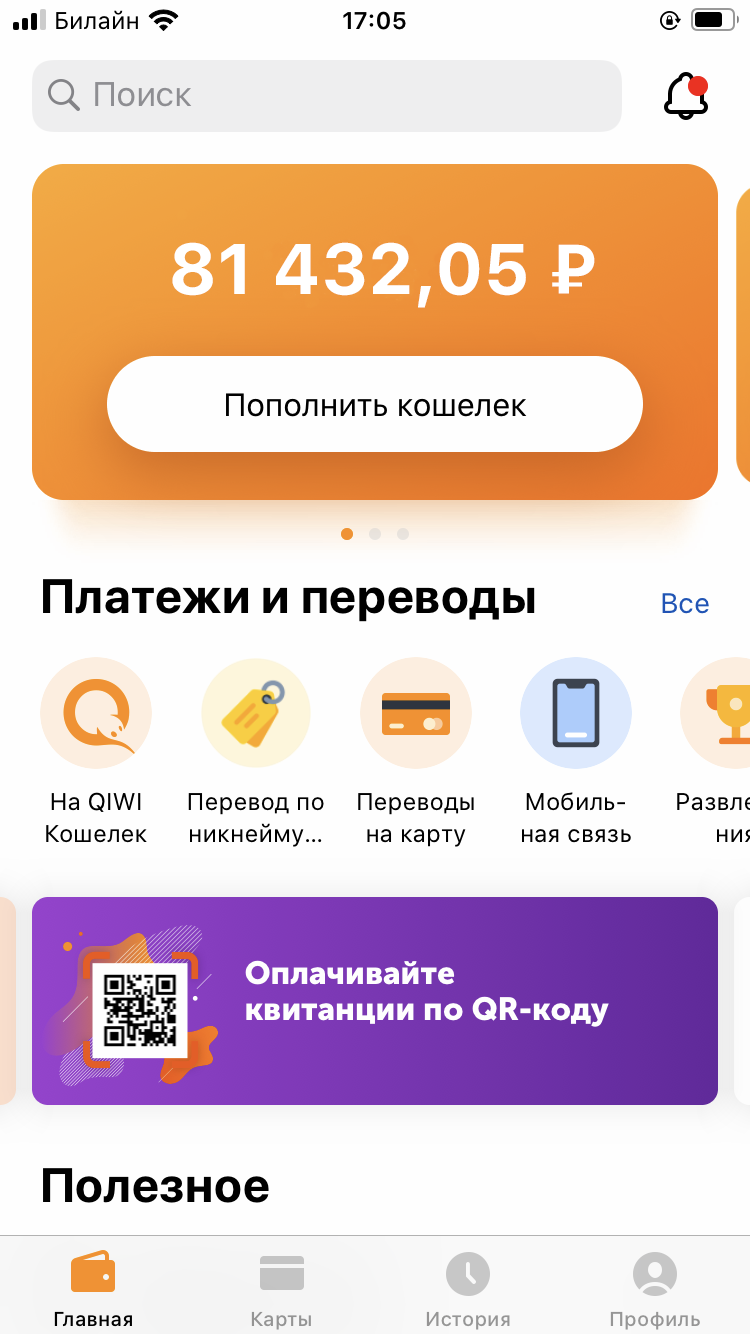The height and width of the screenshot is (1334, 750).
Task: Open the notifications bell
Action: (x=686, y=96)
